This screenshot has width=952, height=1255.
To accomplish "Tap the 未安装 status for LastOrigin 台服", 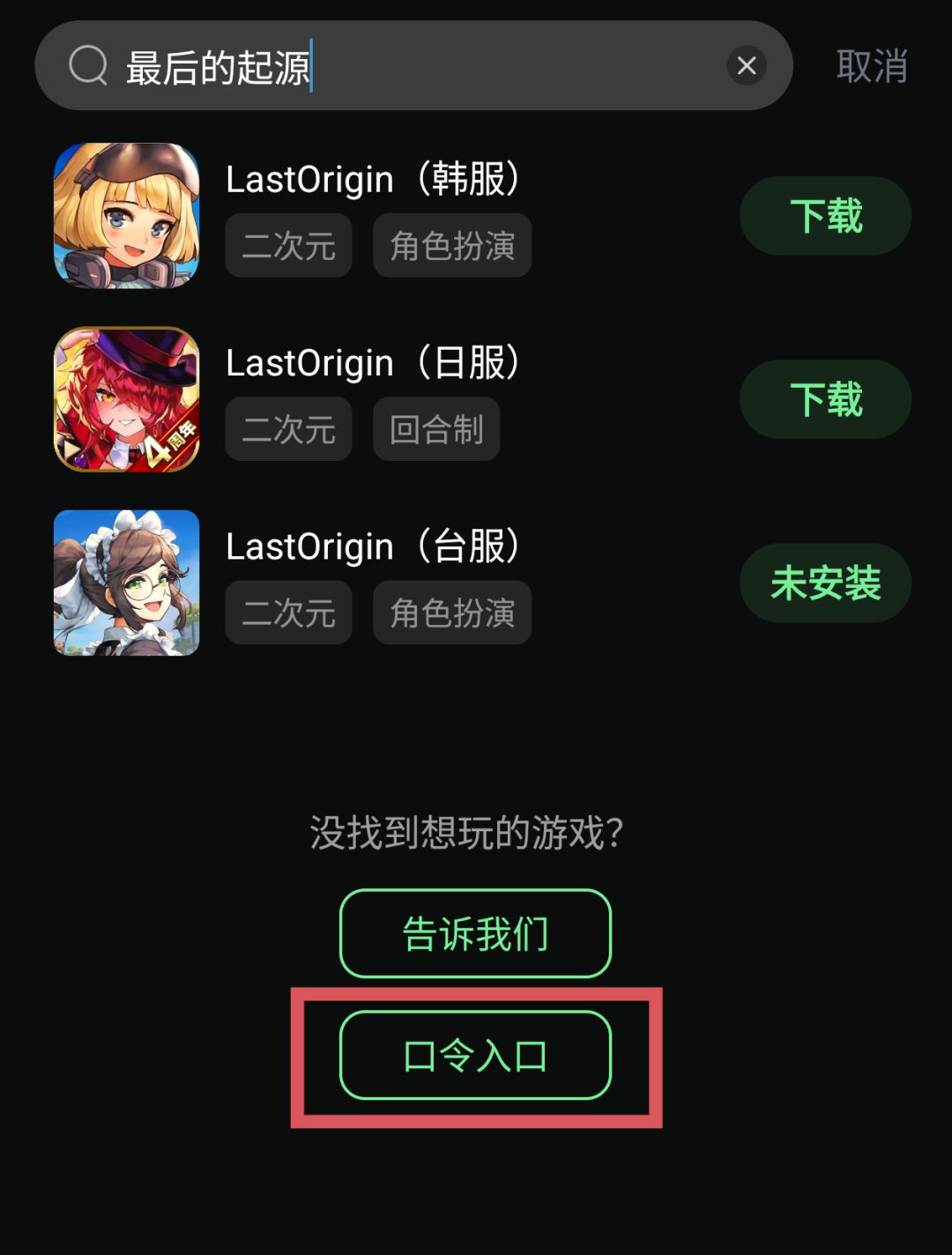I will point(825,582).
